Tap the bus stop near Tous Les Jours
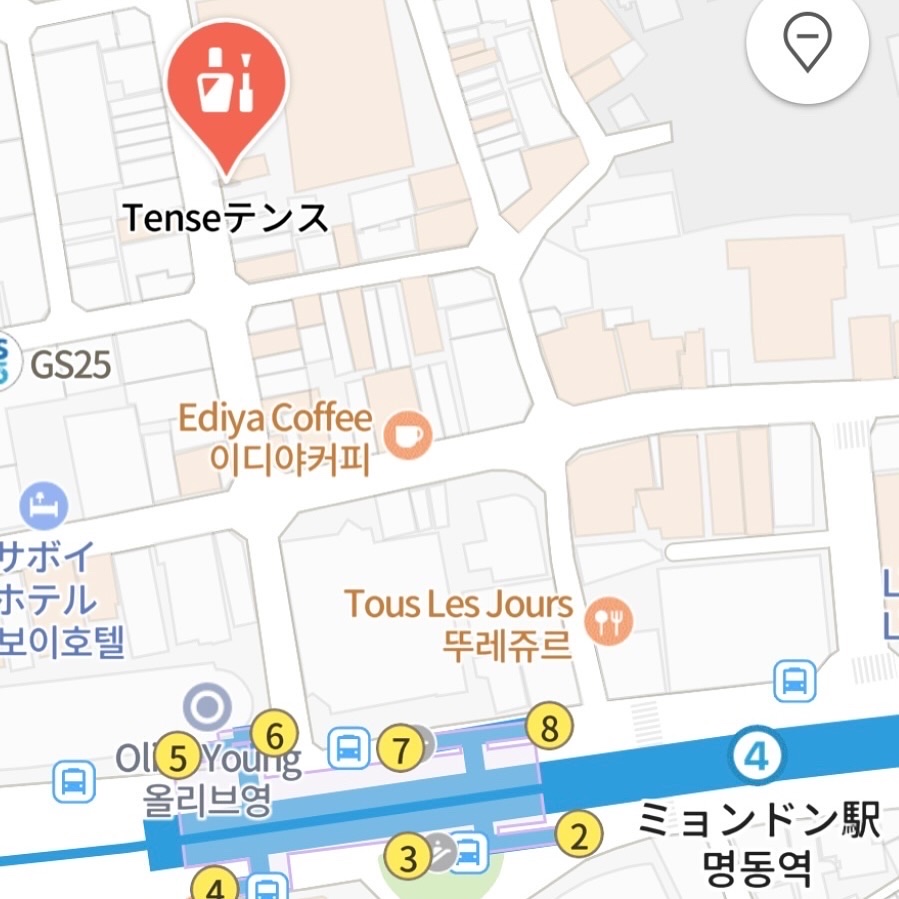 point(795,681)
